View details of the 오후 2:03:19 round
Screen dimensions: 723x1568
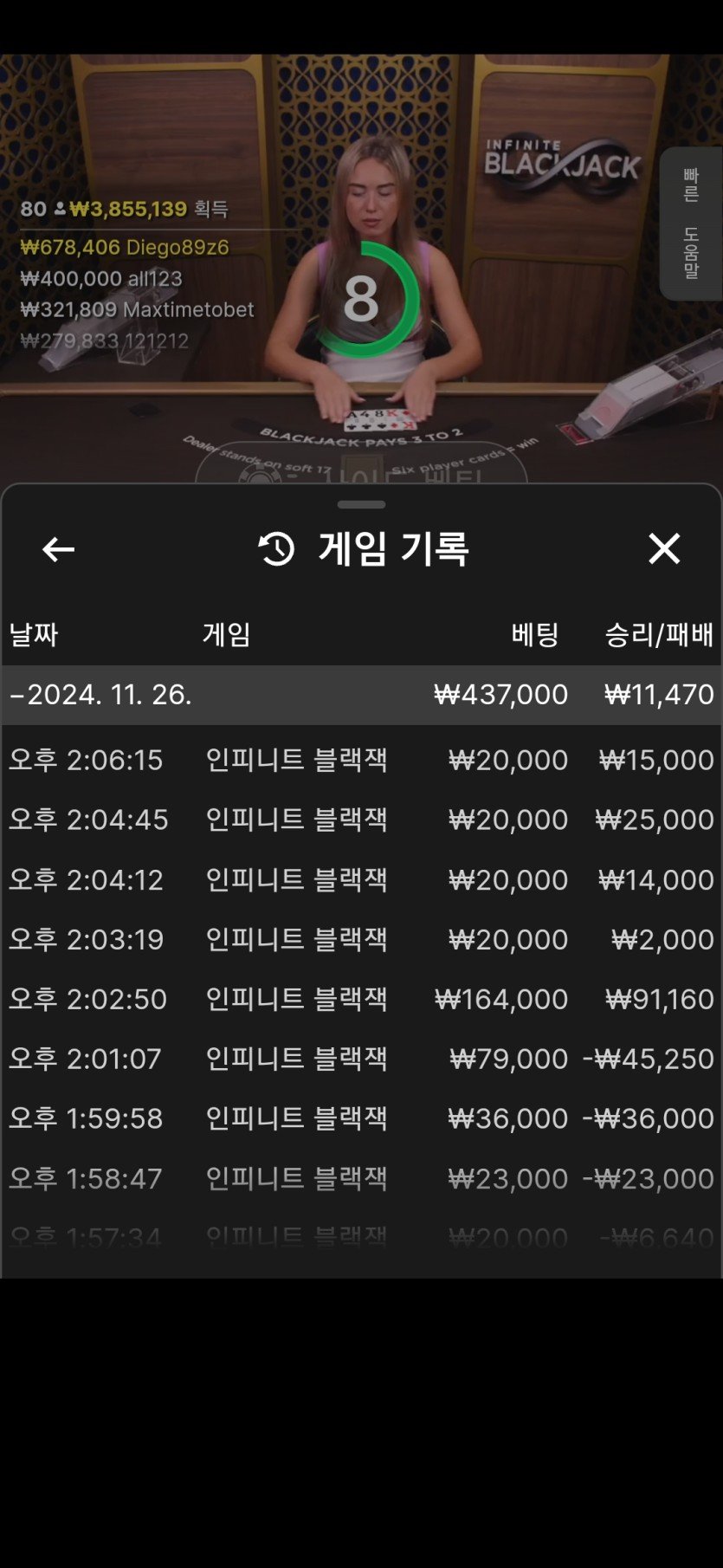(361, 939)
